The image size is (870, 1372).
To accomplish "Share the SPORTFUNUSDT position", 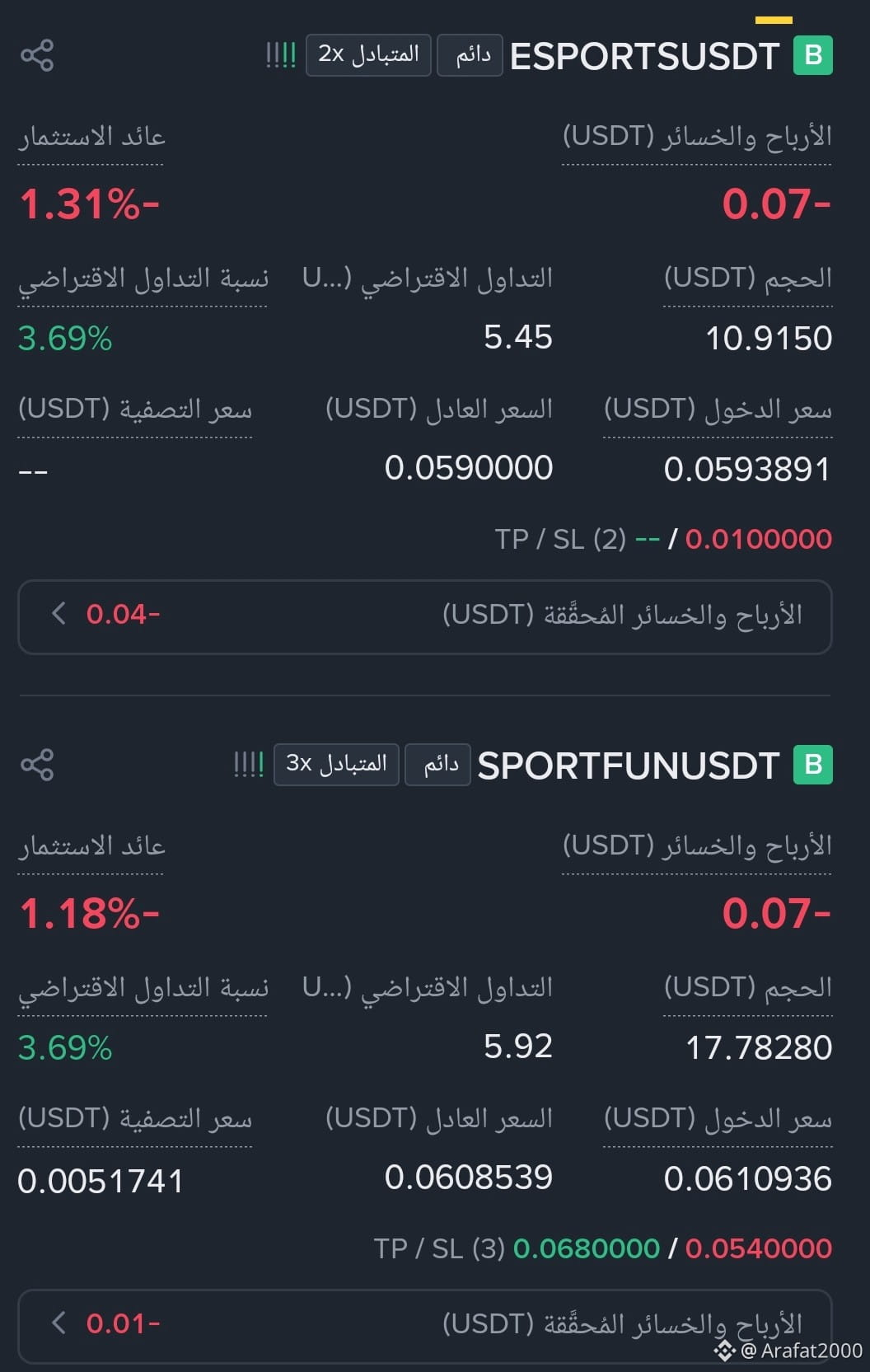I will point(37,765).
